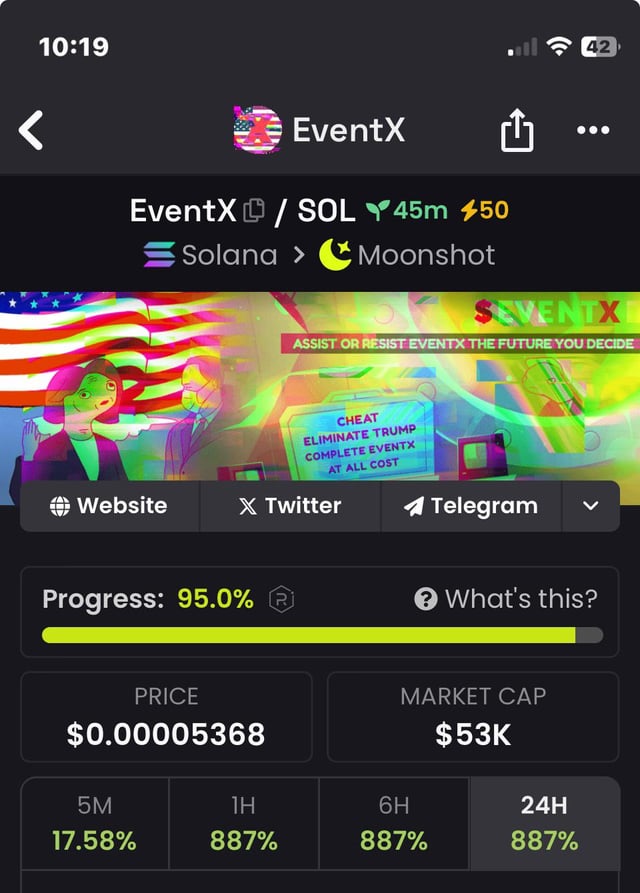The height and width of the screenshot is (893, 640).
Task: Open the EventX Website link
Action: [109, 506]
